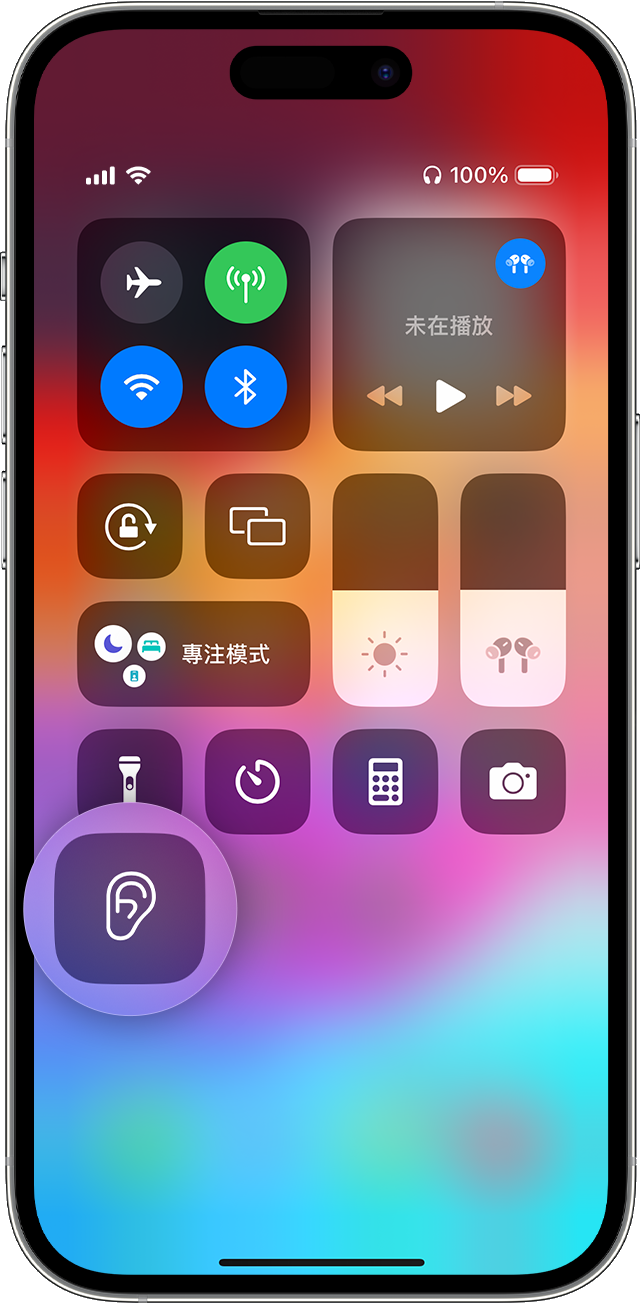This screenshot has width=640, height=1304.
Task: Disable the Wi-Fi toggle
Action: click(x=142, y=387)
